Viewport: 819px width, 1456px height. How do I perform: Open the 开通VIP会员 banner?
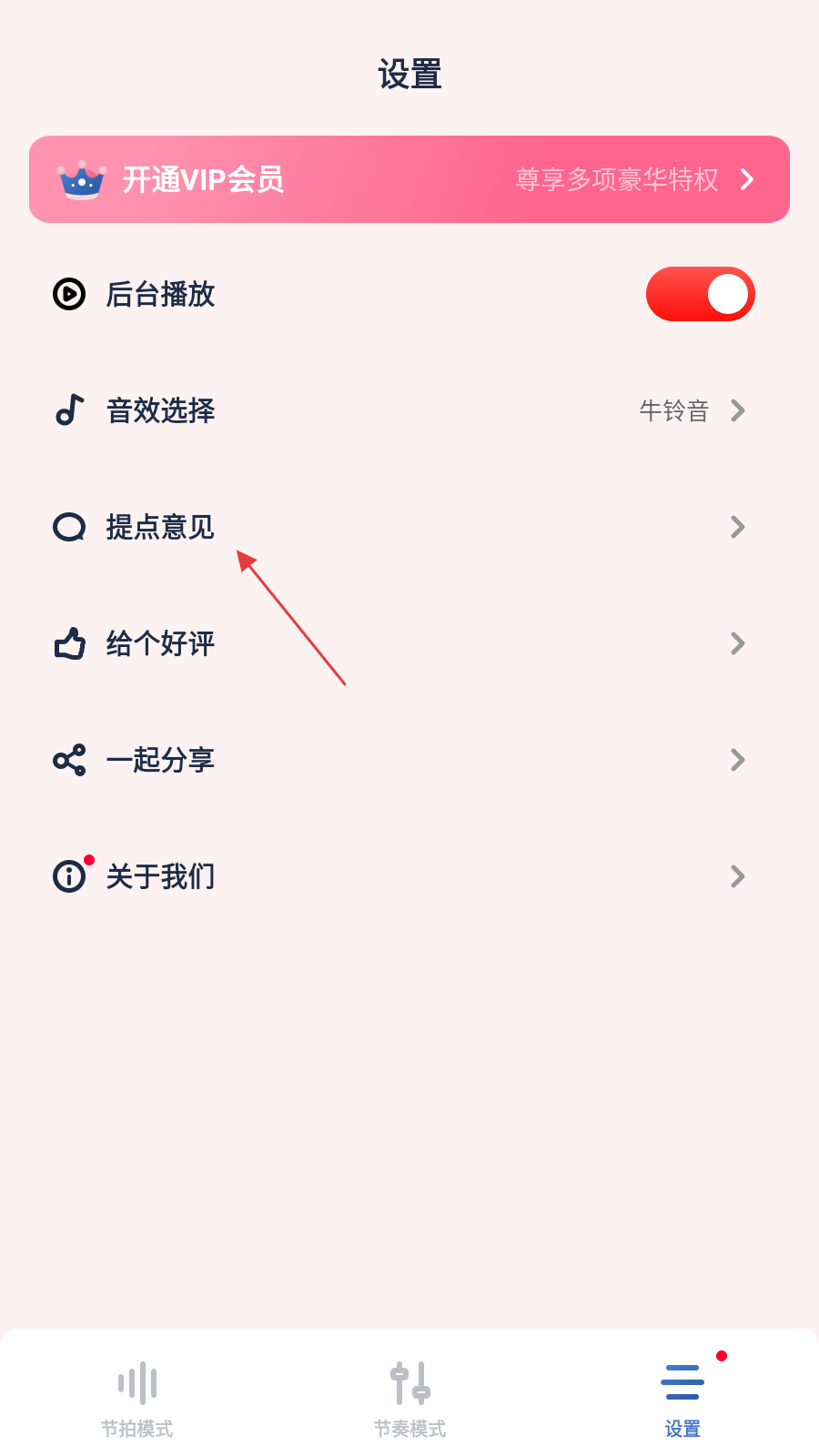pos(409,179)
